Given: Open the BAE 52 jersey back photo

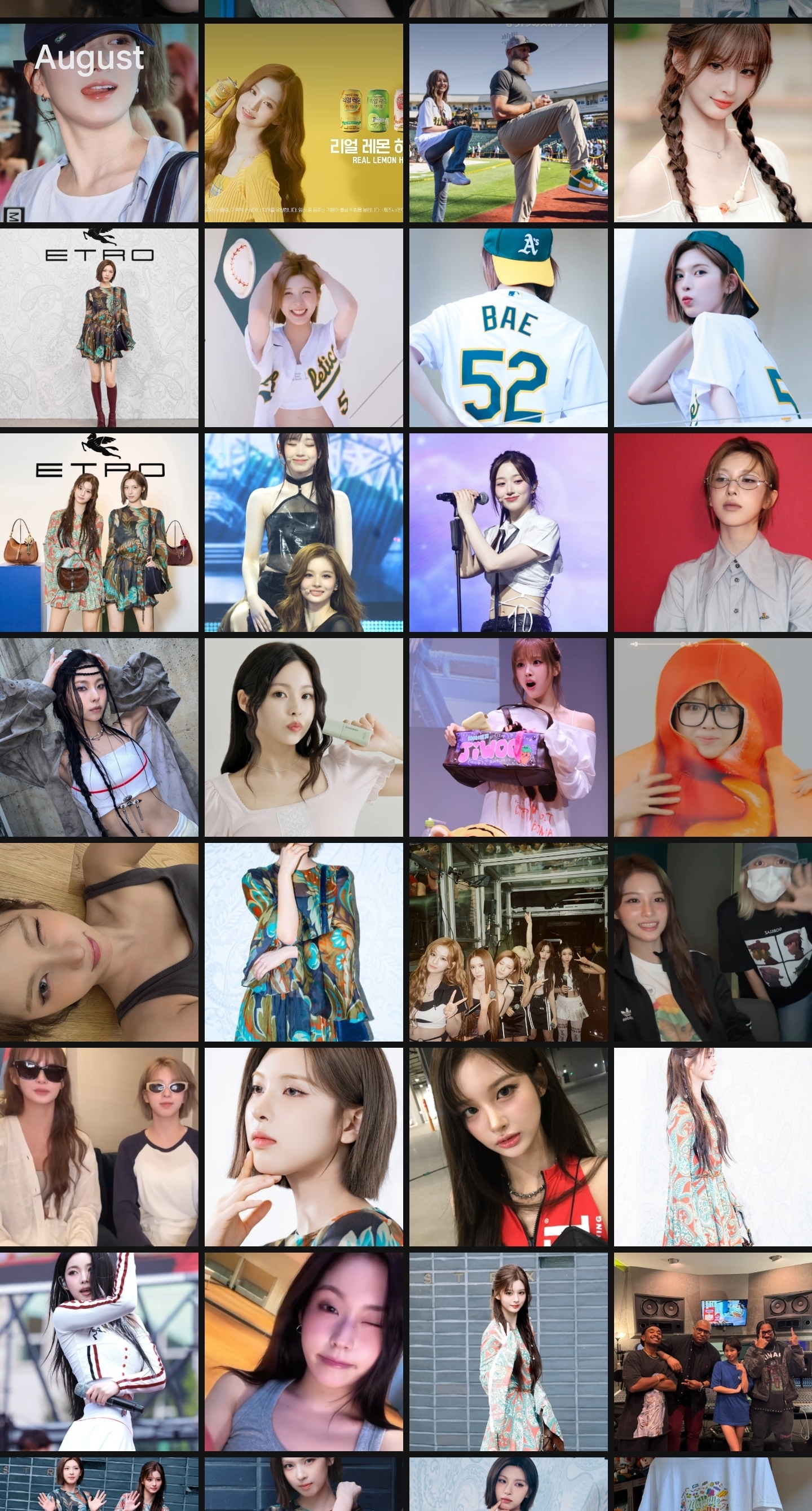Looking at the screenshot, I should pos(508,327).
